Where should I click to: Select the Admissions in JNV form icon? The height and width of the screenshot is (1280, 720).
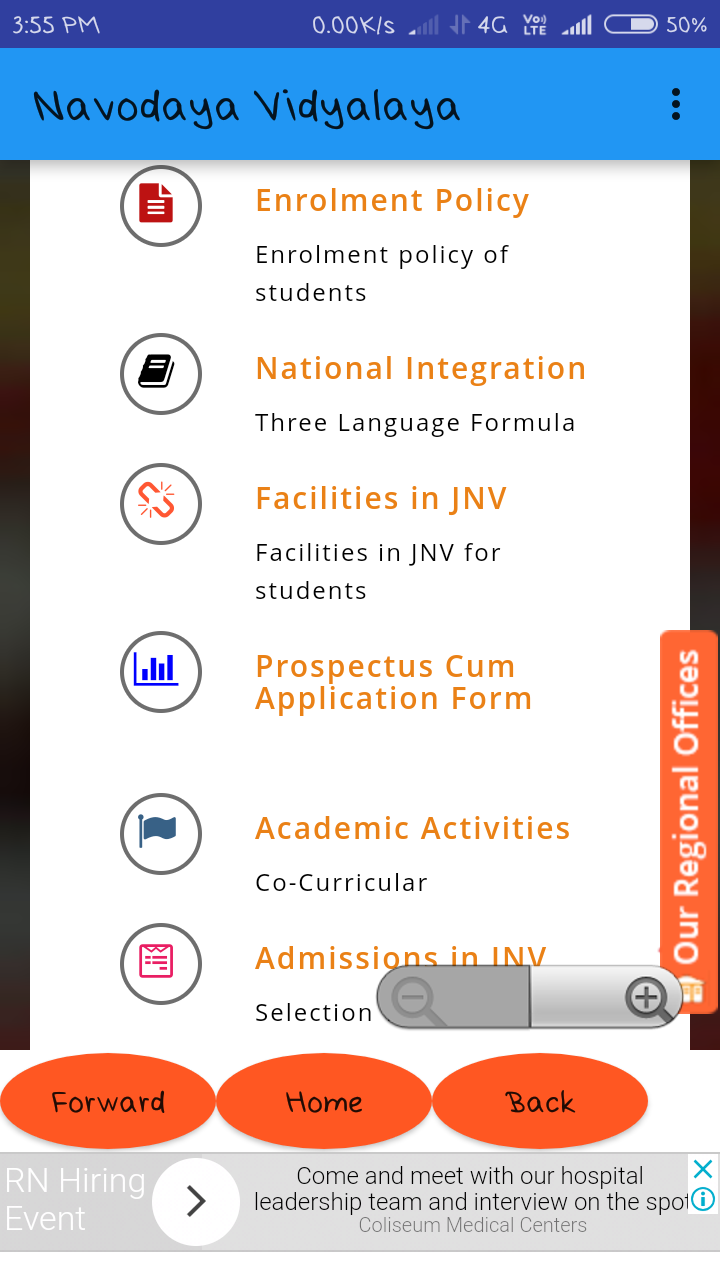(x=160, y=963)
